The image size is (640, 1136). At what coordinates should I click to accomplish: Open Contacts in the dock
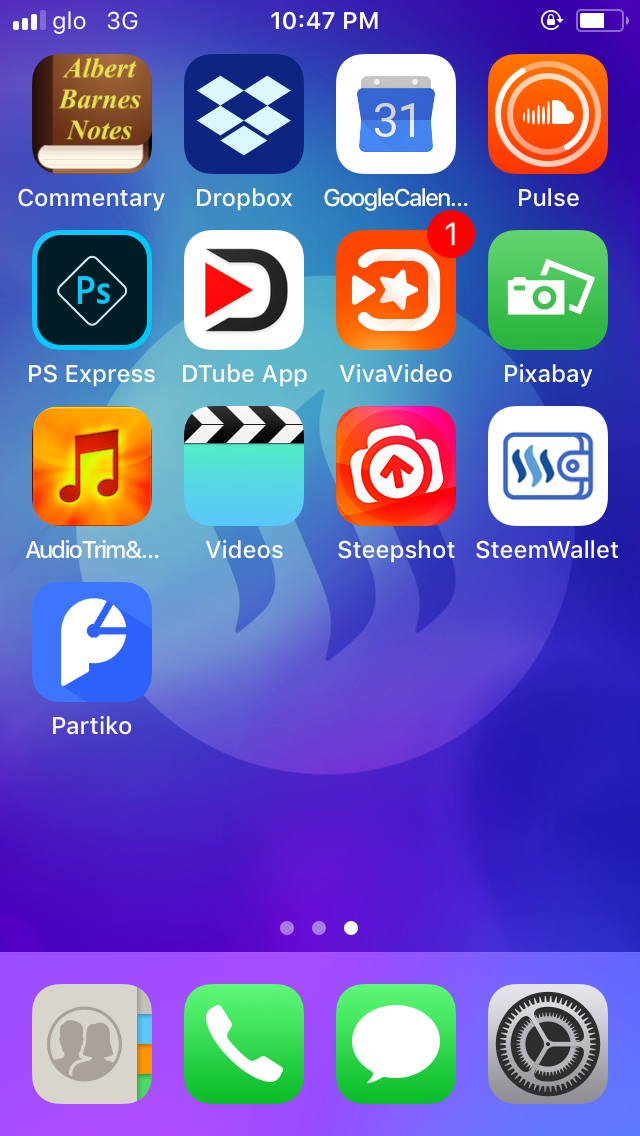pos(92,1043)
